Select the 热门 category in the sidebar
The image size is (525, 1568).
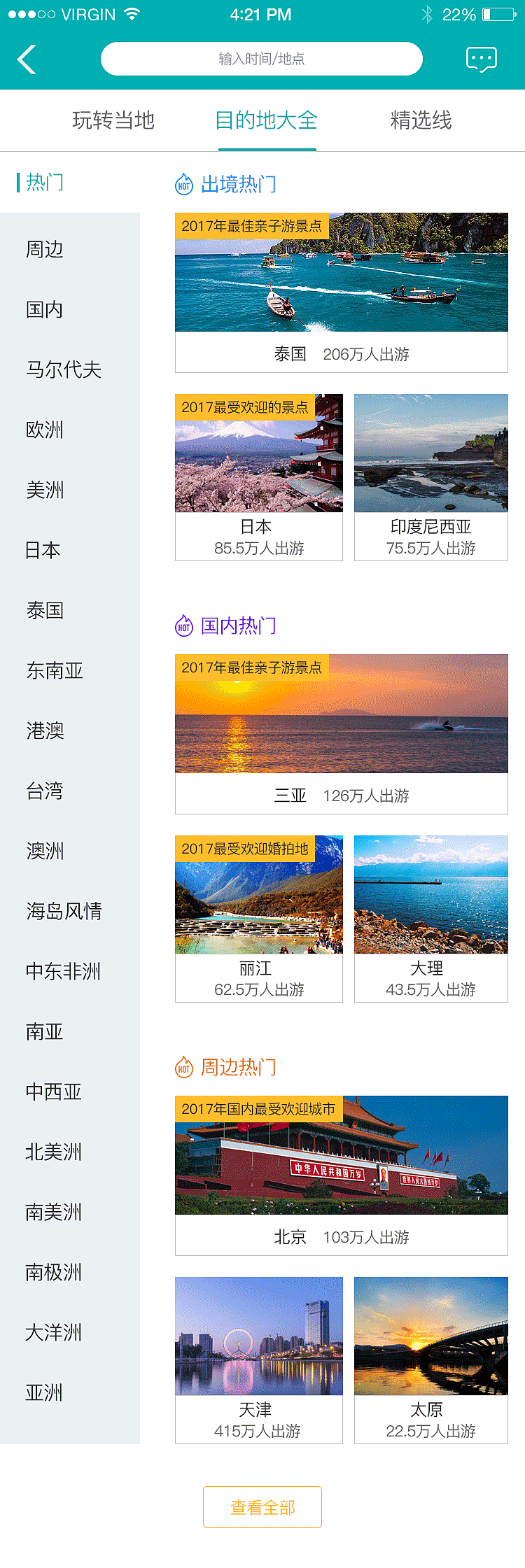click(x=45, y=183)
